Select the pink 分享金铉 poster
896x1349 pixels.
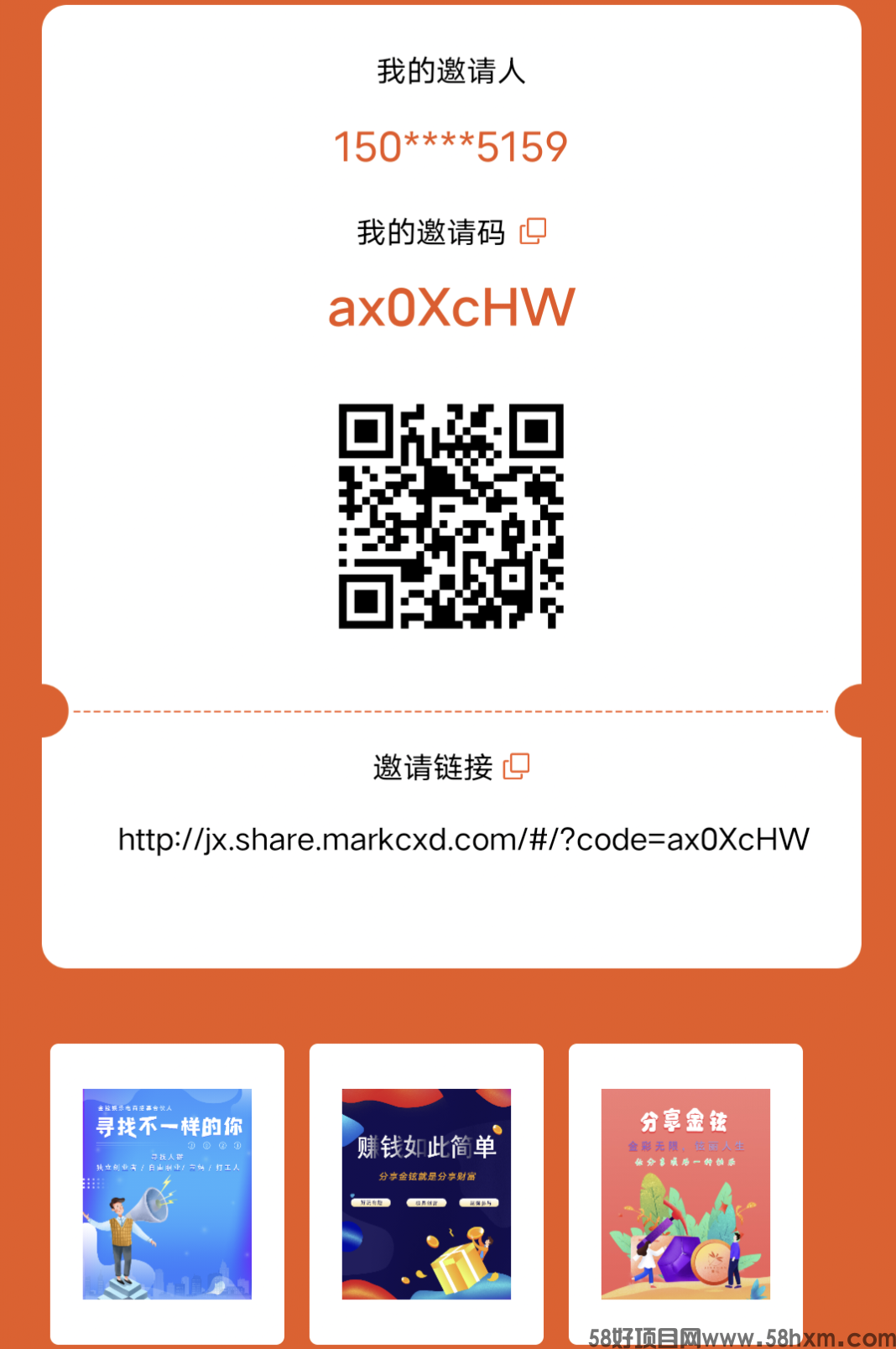tap(685, 1193)
